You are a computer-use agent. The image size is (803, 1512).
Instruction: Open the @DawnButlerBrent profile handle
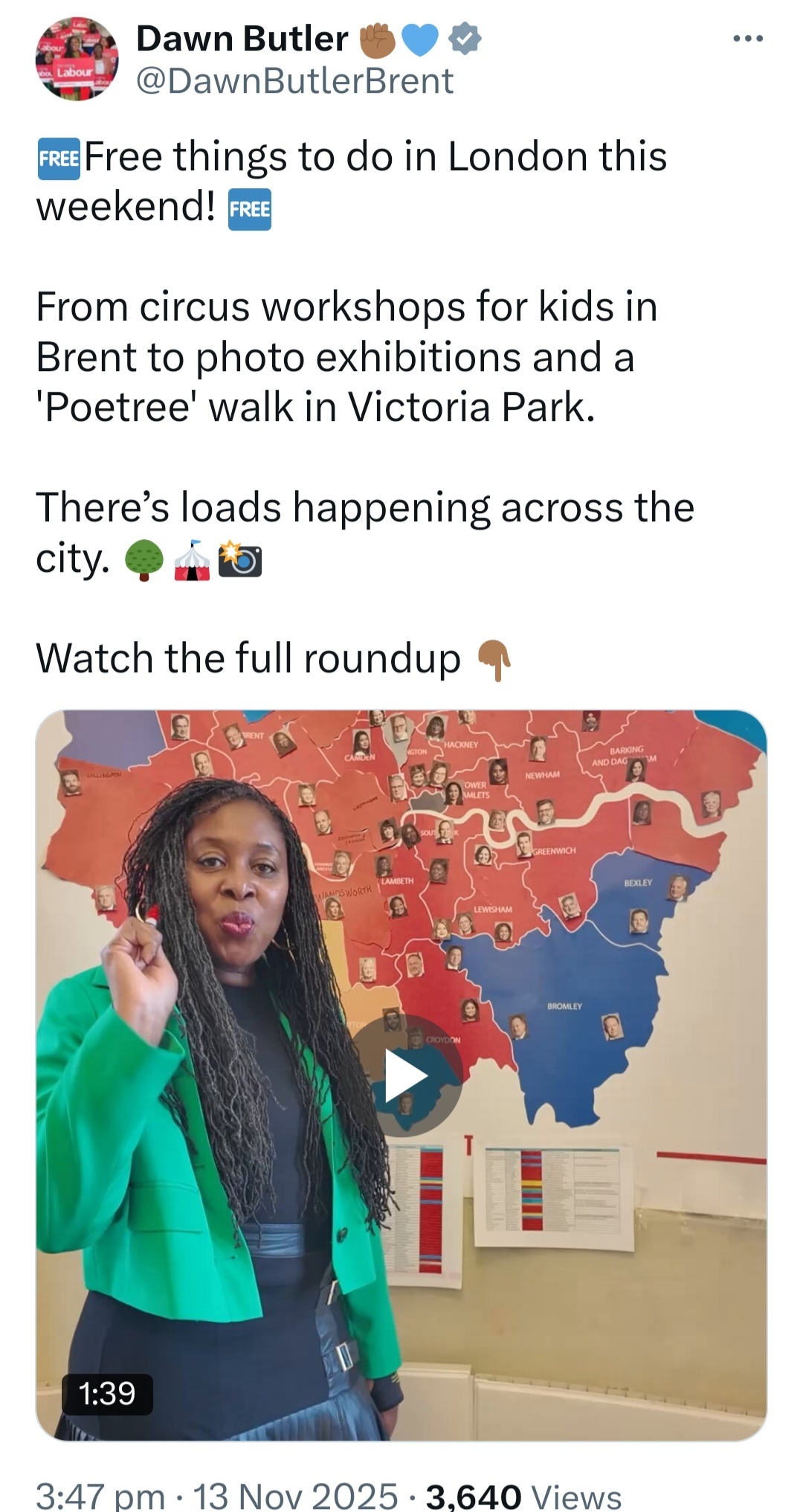294,81
